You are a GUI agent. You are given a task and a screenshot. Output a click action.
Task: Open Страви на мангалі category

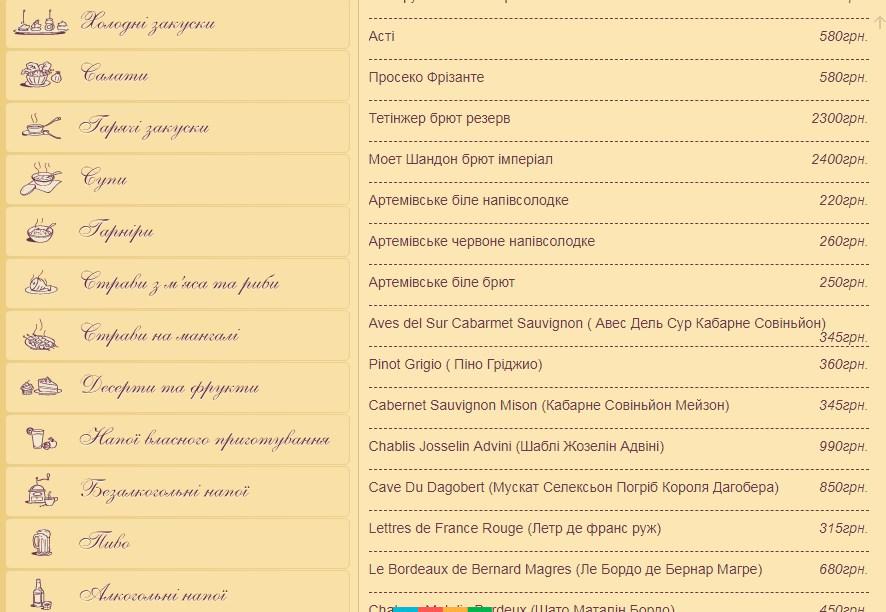(160, 335)
